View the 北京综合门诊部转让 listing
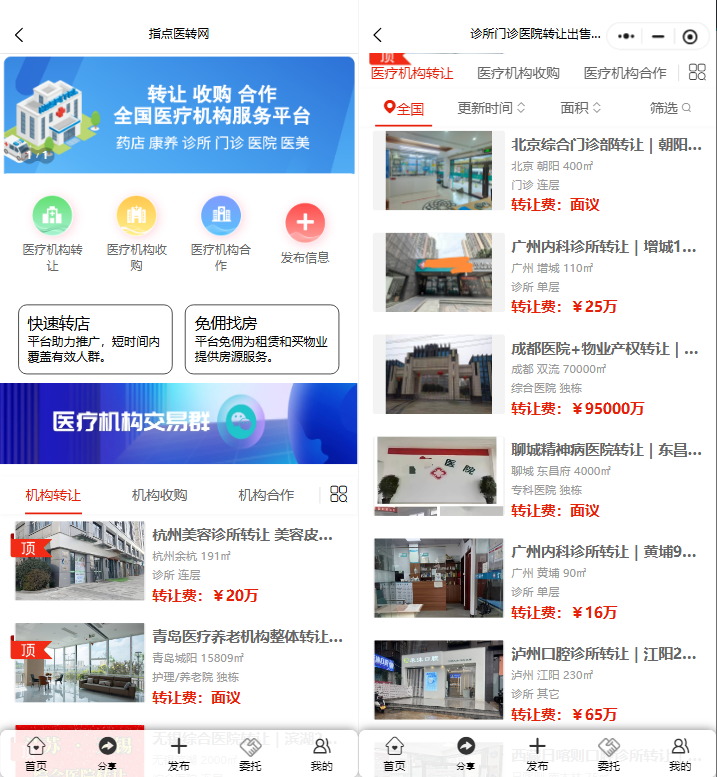The height and width of the screenshot is (777, 717). pyautogui.click(x=605, y=145)
